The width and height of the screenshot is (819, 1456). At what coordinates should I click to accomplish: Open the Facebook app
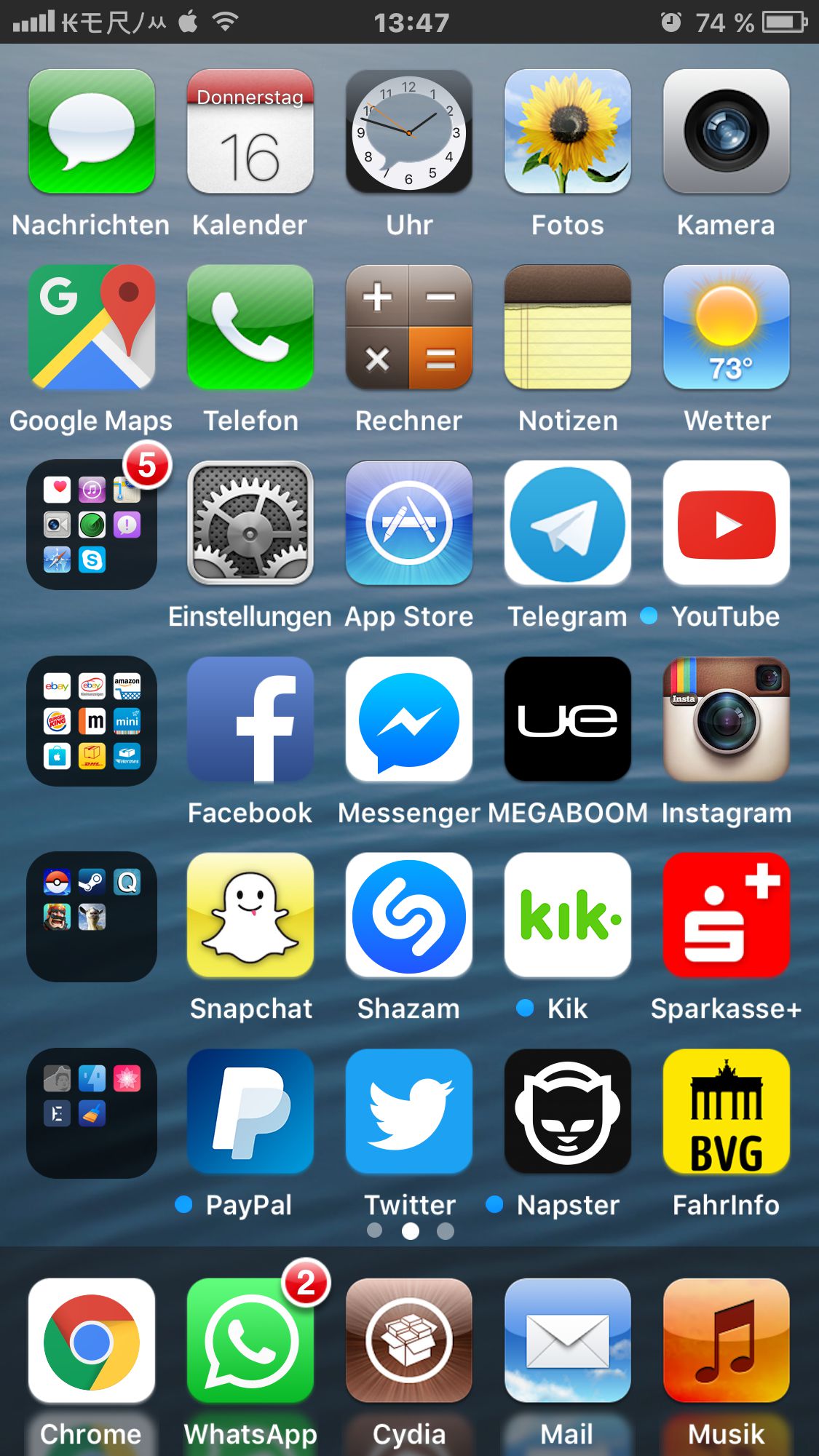(x=250, y=720)
